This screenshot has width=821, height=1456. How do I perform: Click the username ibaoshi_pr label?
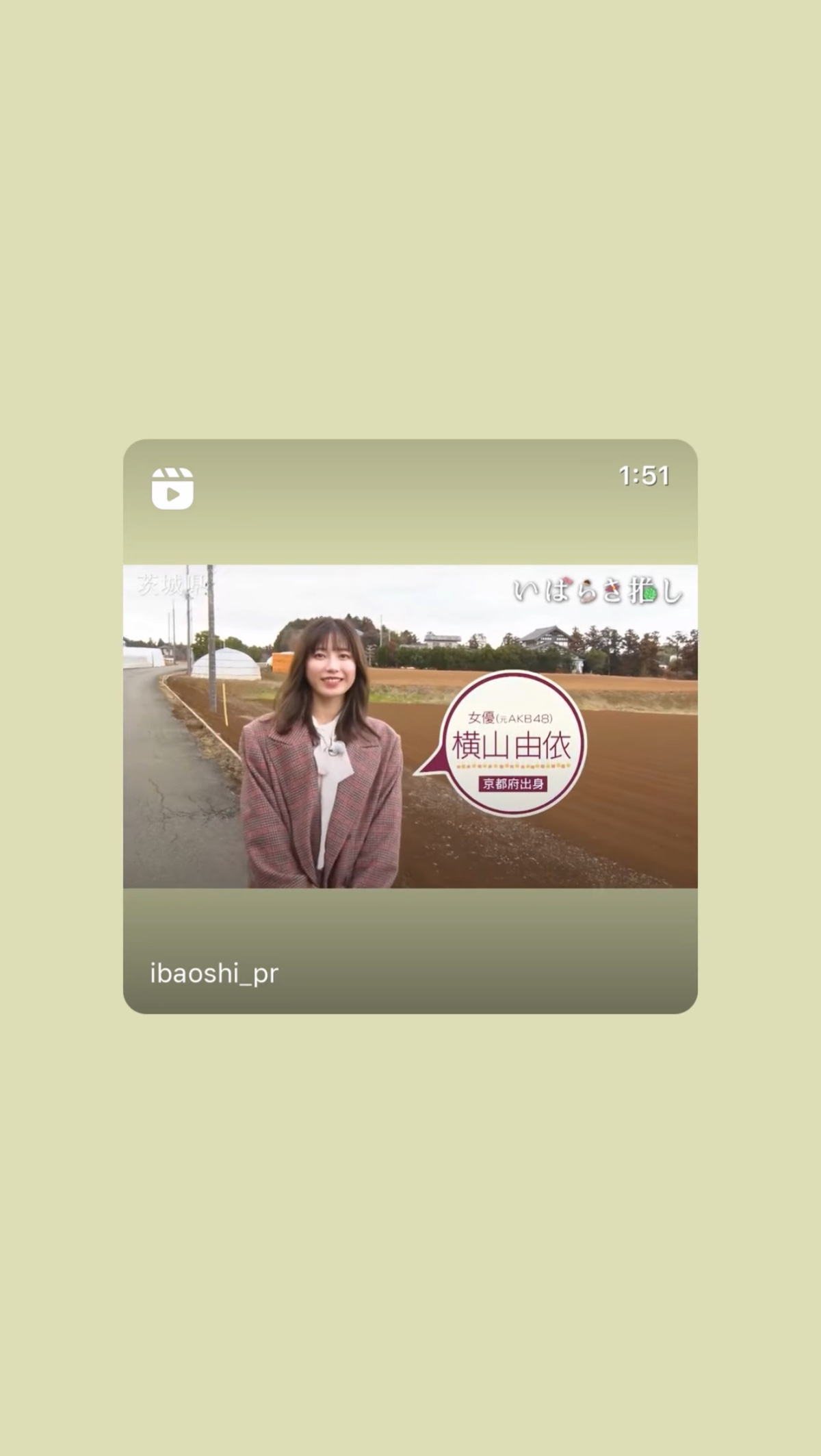click(x=213, y=971)
